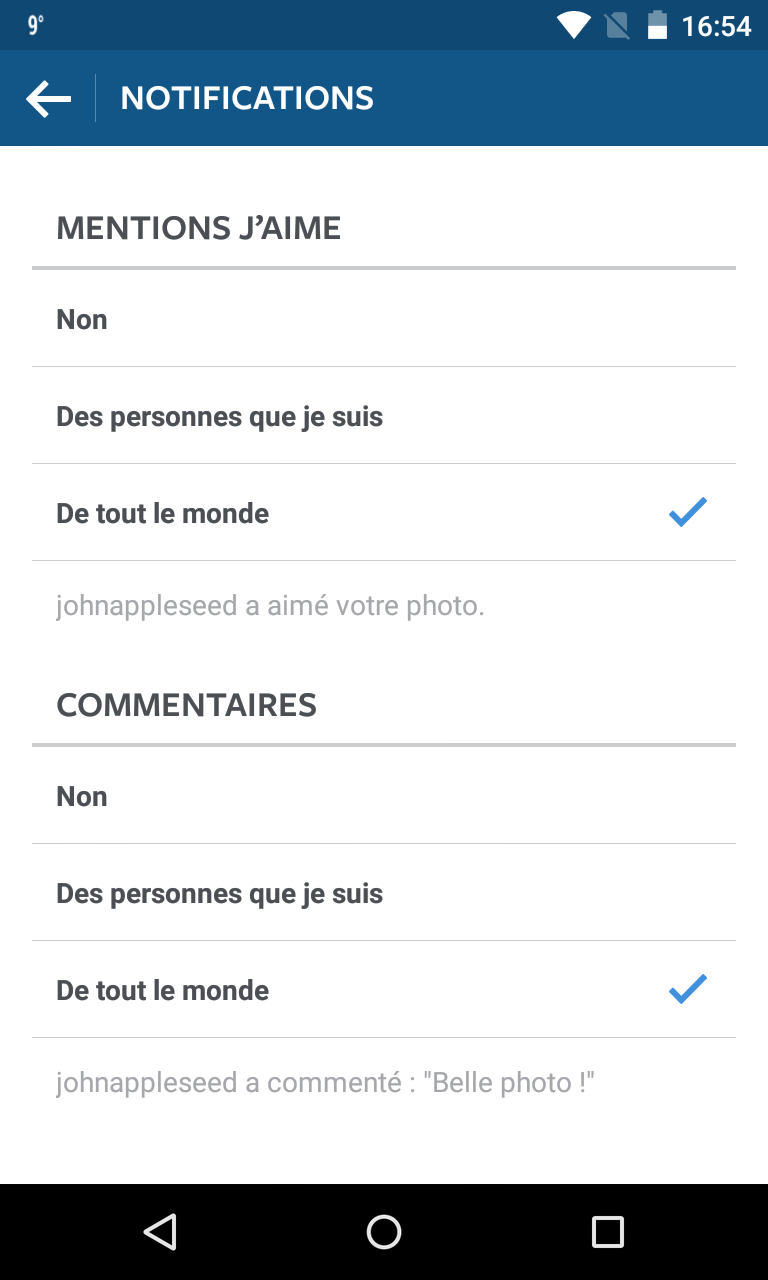Select De tout le monde under Commentaires

point(384,990)
